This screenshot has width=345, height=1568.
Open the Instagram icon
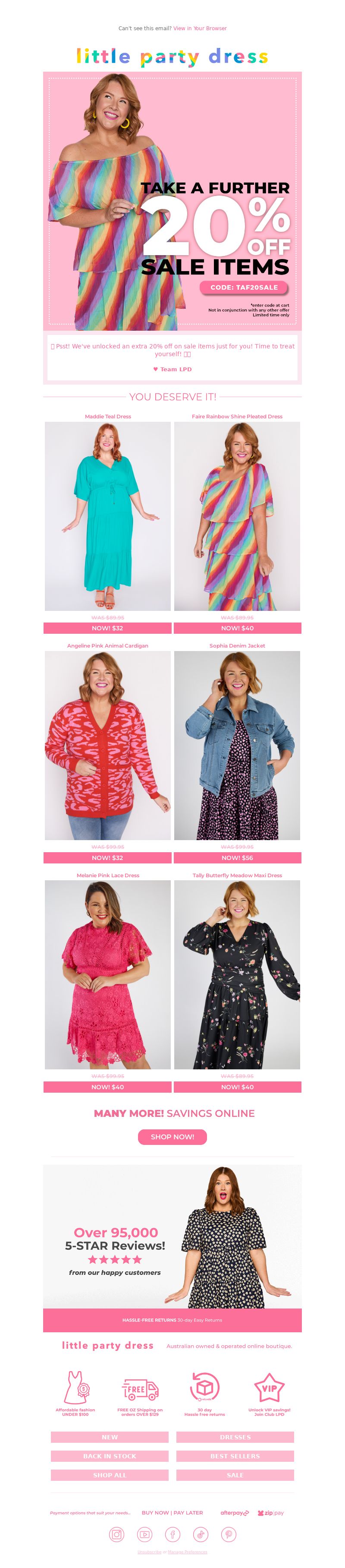(x=116, y=1534)
